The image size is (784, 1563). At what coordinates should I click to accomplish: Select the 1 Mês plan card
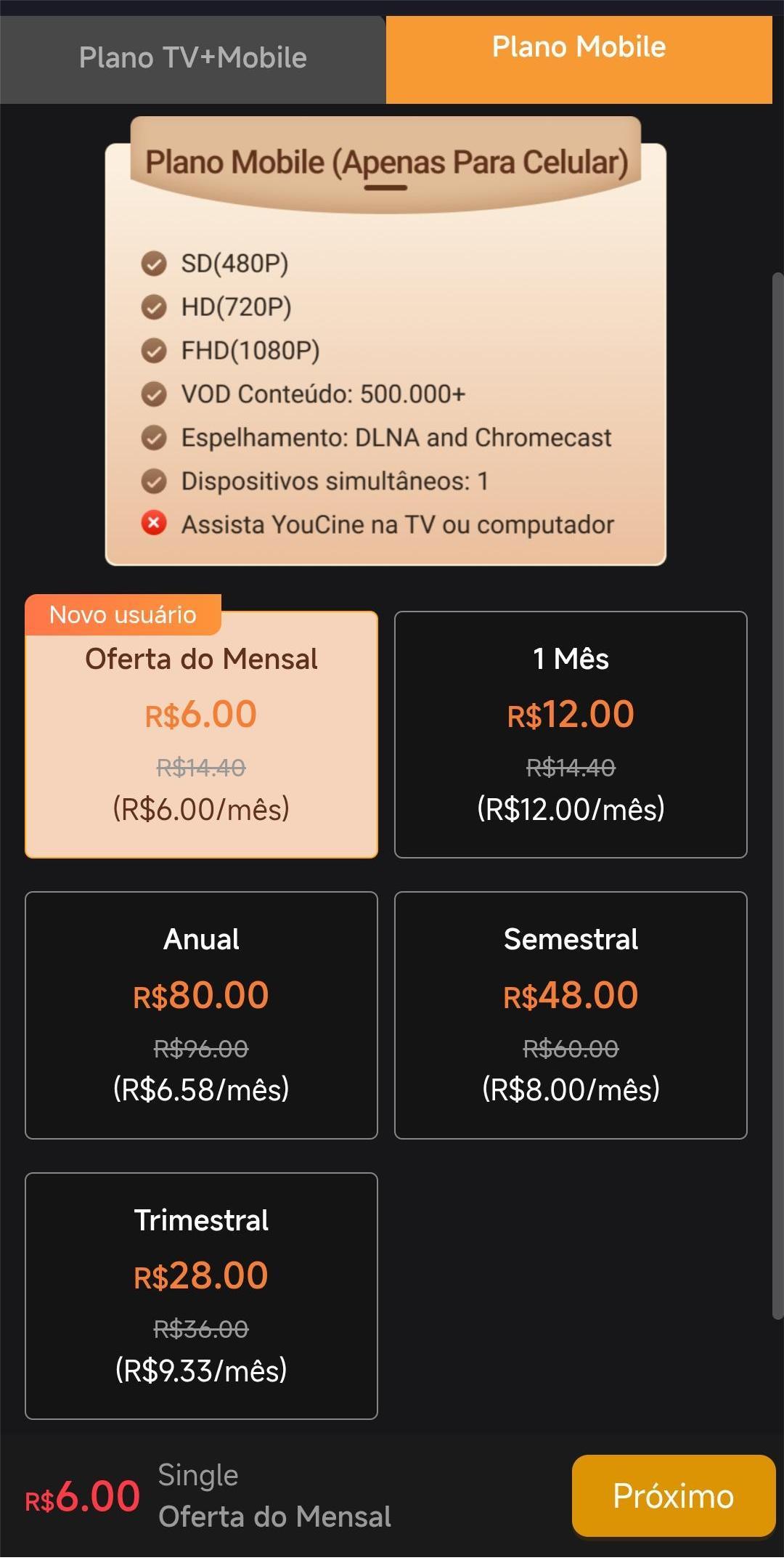tap(571, 734)
